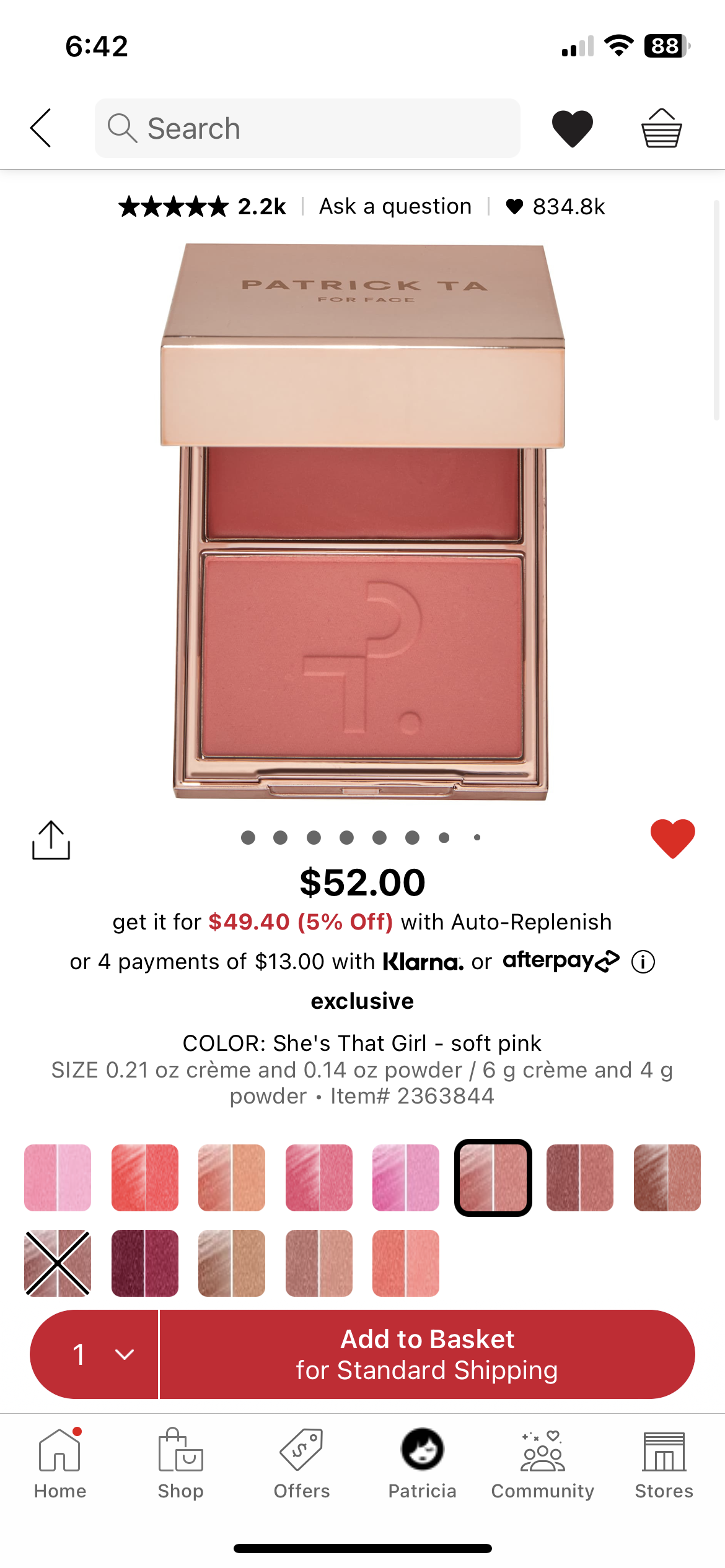
Task: Go back to the previous page
Action: click(x=41, y=128)
